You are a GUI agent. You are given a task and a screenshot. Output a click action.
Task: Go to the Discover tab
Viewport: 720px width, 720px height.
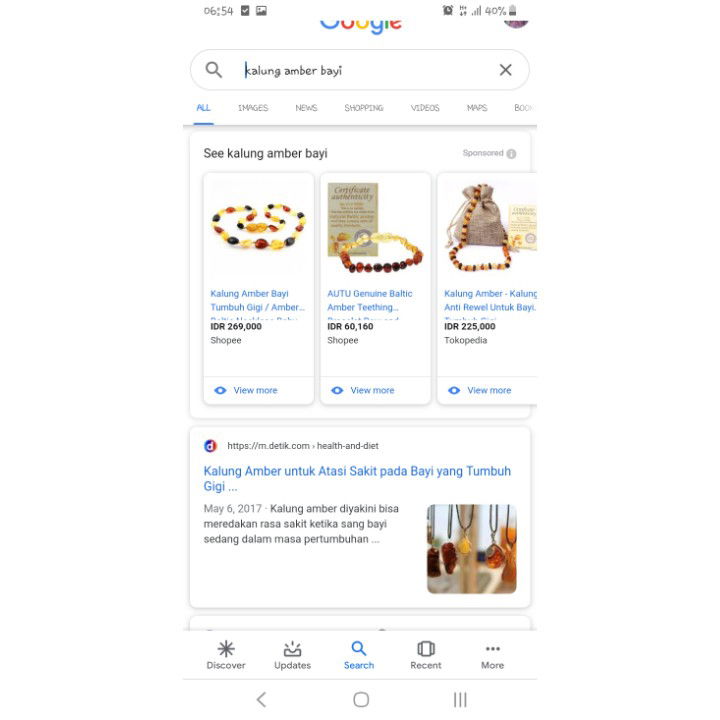[226, 655]
